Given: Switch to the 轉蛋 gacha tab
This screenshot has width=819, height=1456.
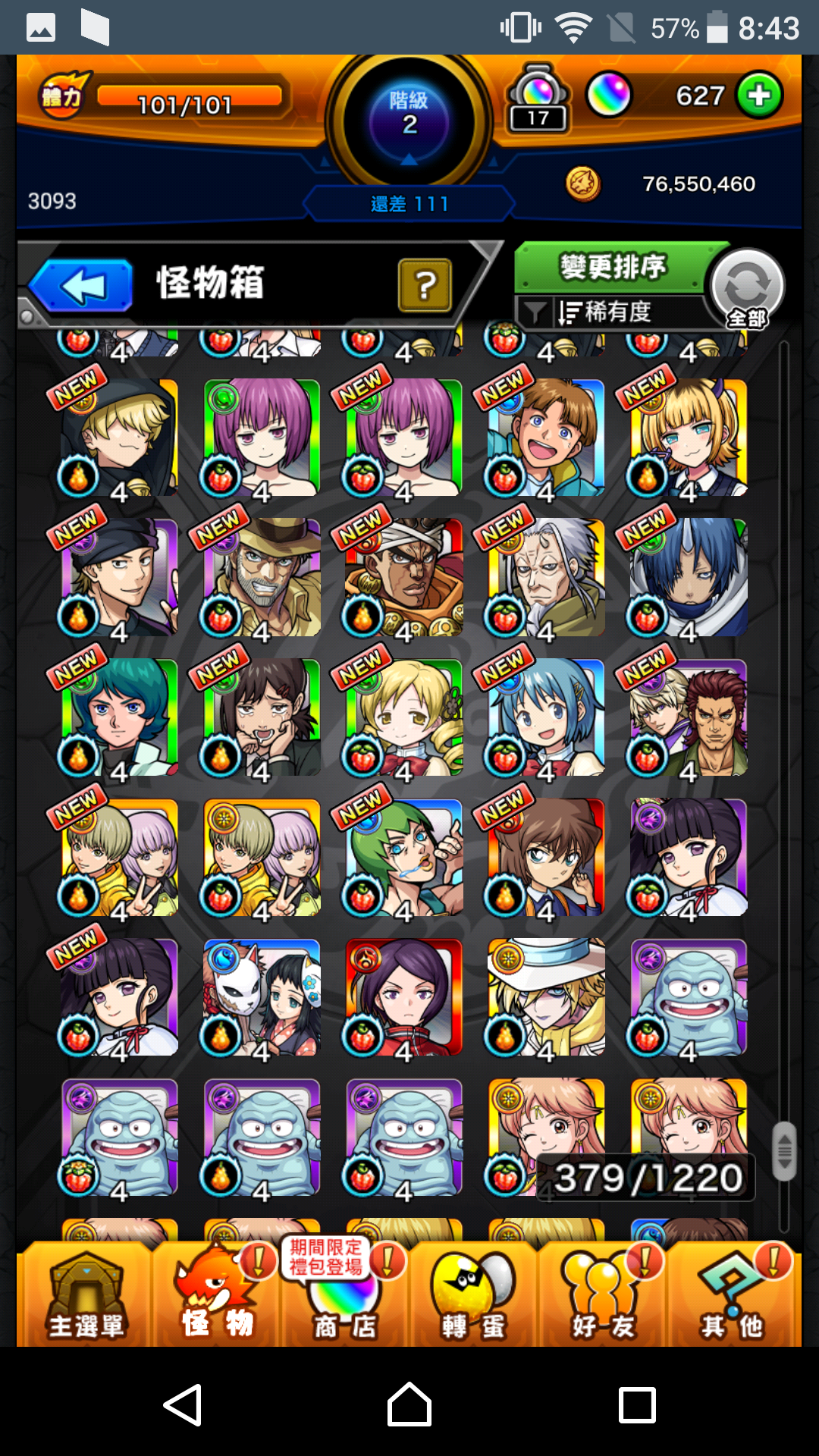Looking at the screenshot, I should [x=474, y=1294].
